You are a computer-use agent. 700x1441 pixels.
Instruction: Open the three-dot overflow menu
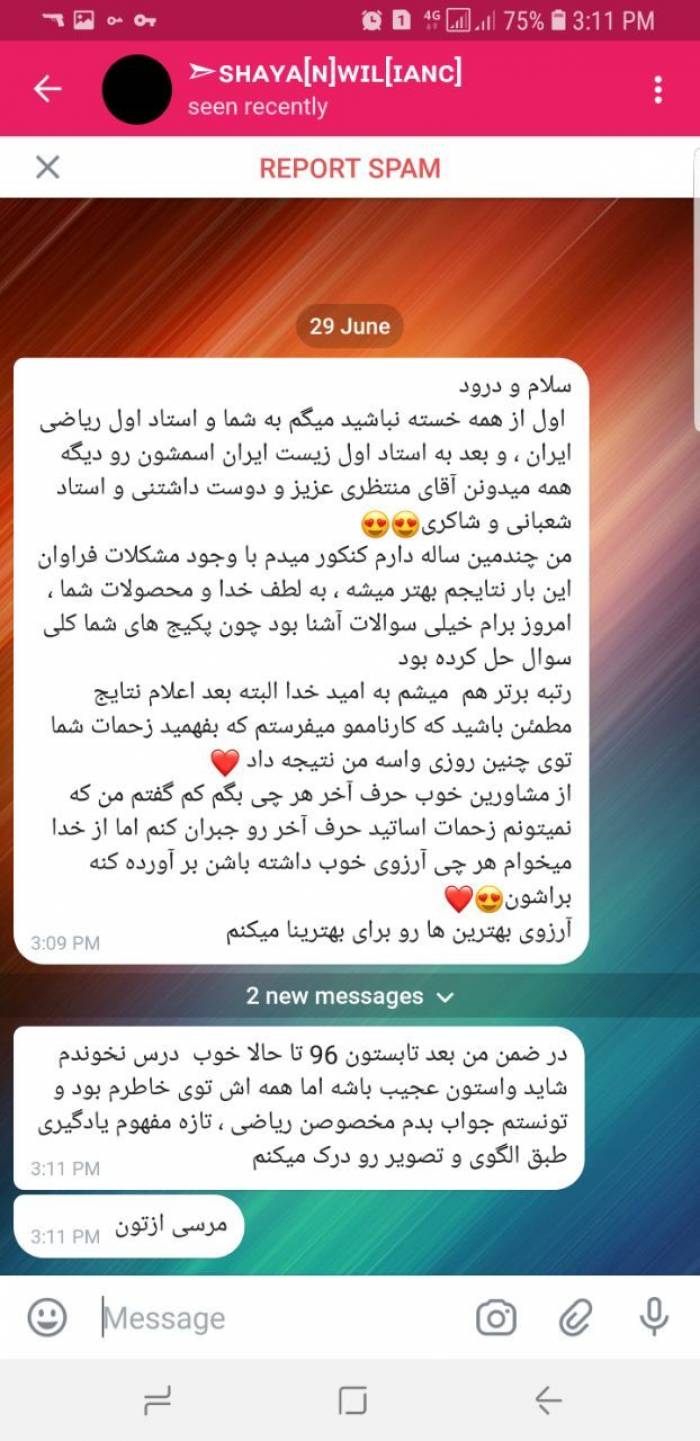[x=657, y=89]
